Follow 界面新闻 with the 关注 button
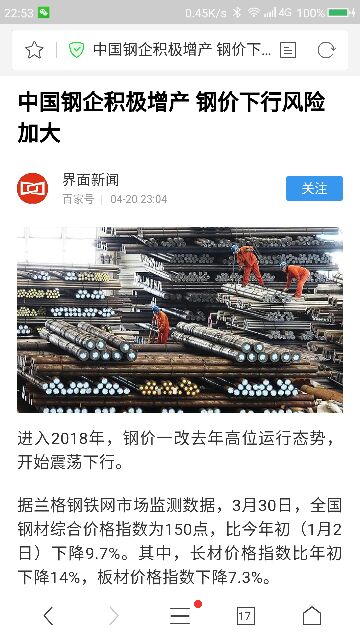Image resolution: width=360 pixels, height=640 pixels. pos(314,189)
